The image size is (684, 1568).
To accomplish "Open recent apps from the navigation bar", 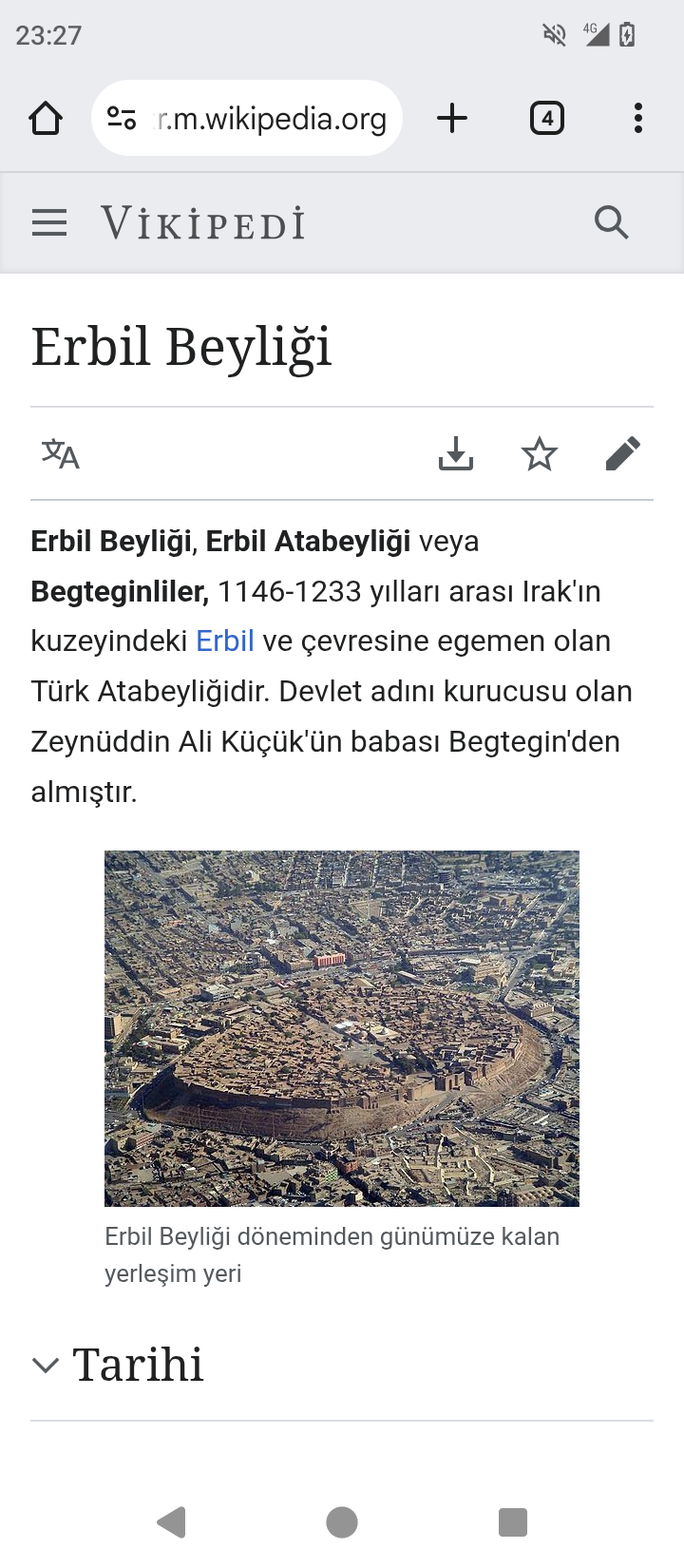I will (513, 1521).
